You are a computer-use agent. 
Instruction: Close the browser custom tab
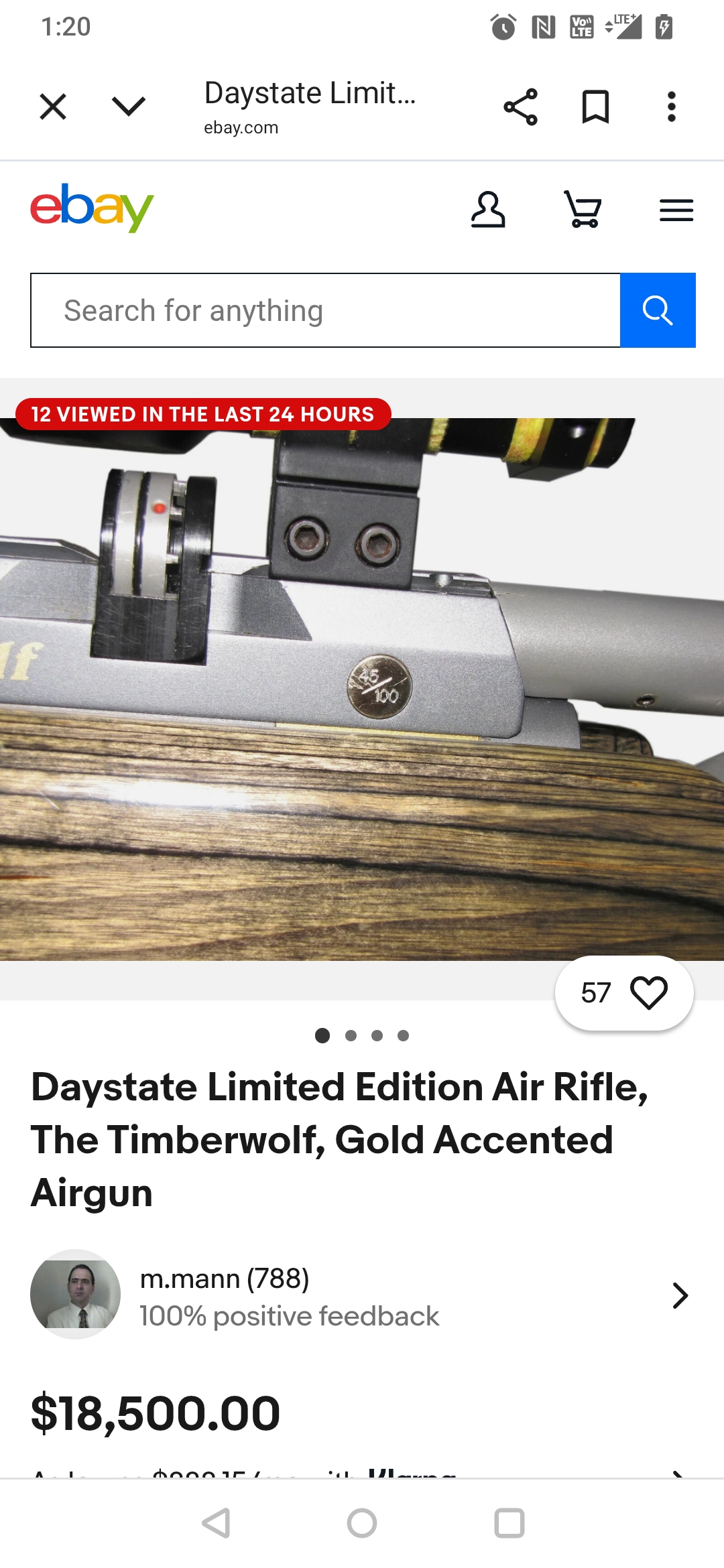(53, 107)
